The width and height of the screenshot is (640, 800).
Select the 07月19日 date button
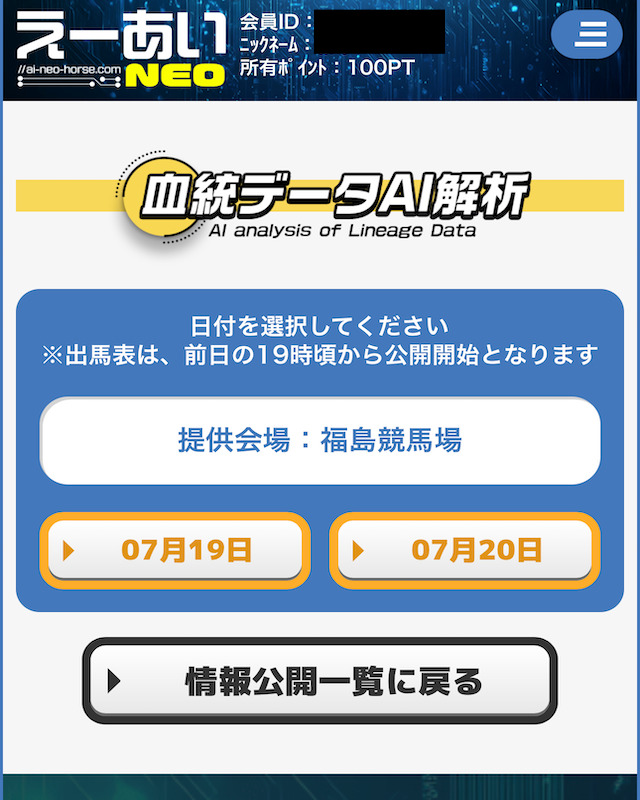(x=175, y=550)
